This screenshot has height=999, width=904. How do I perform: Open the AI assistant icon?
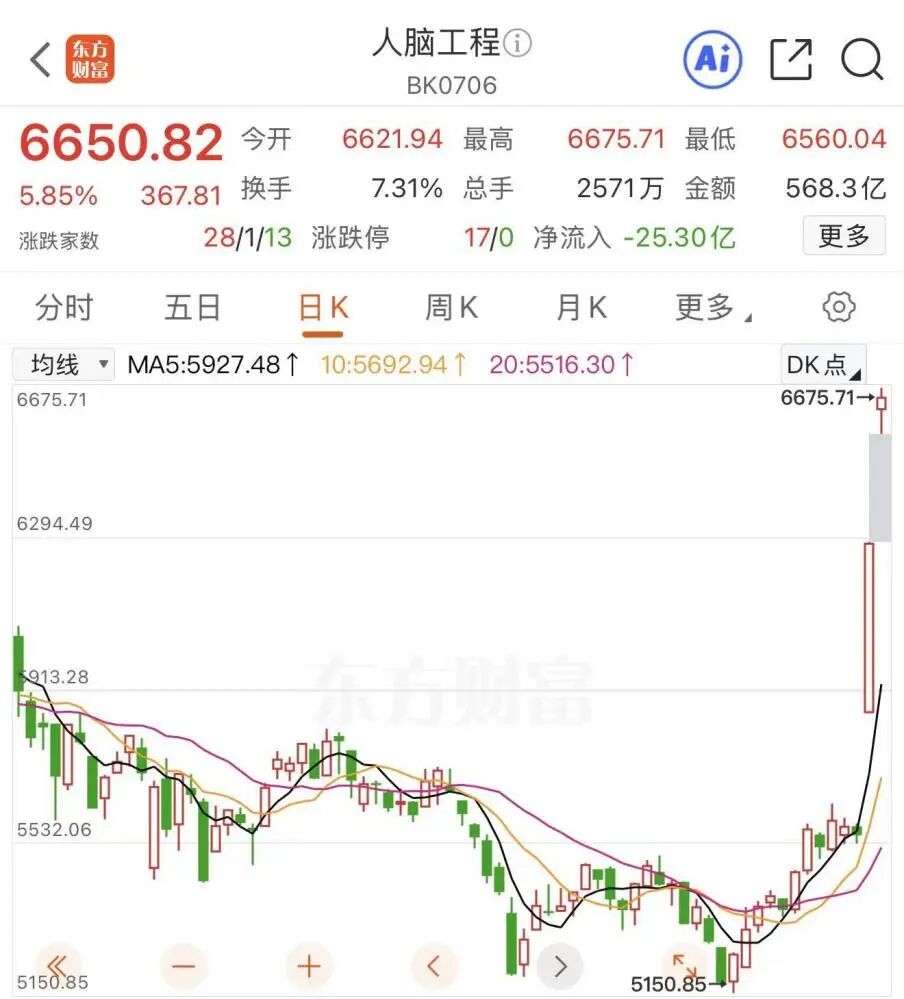pyautogui.click(x=711, y=60)
